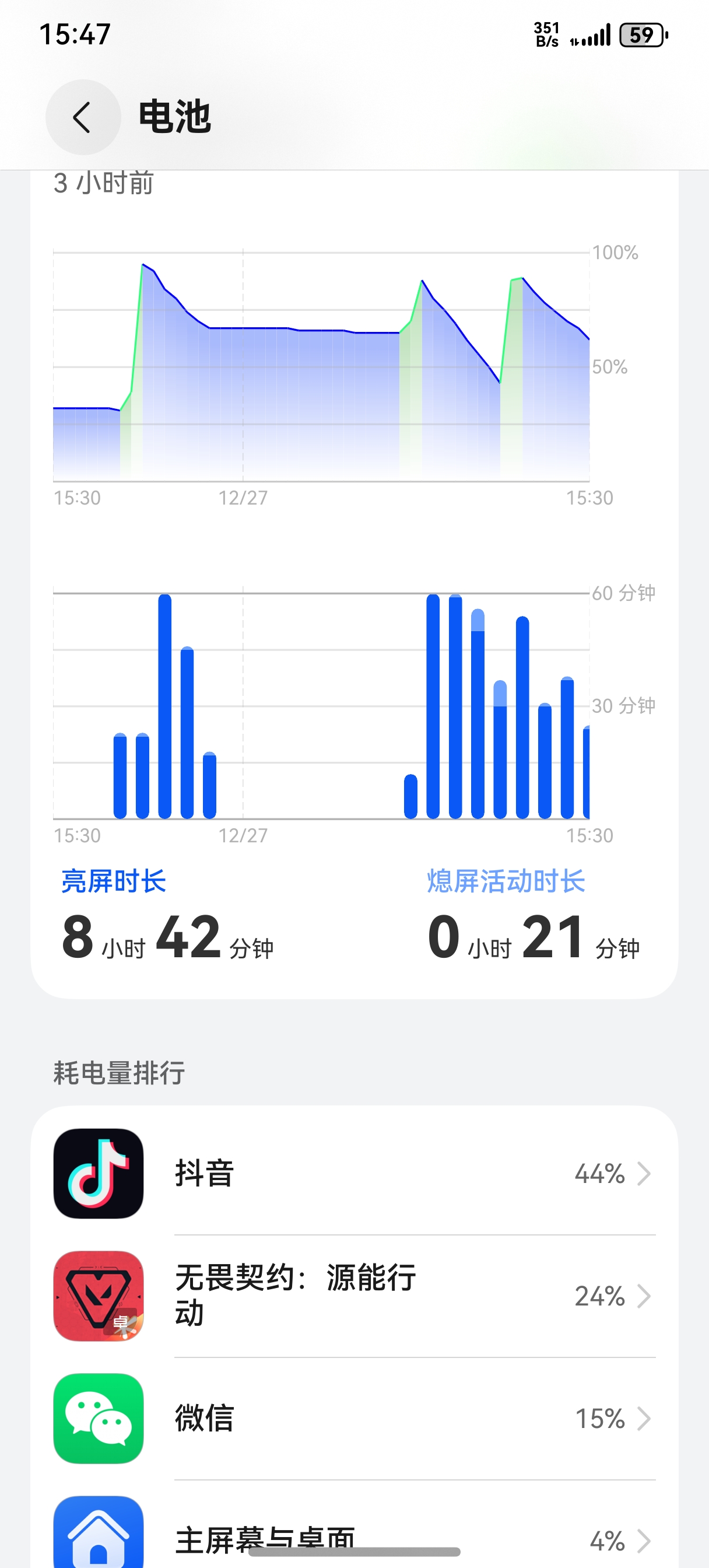Open 抖音 battery usage details
Image resolution: width=709 pixels, height=1568 pixels.
point(353,1174)
